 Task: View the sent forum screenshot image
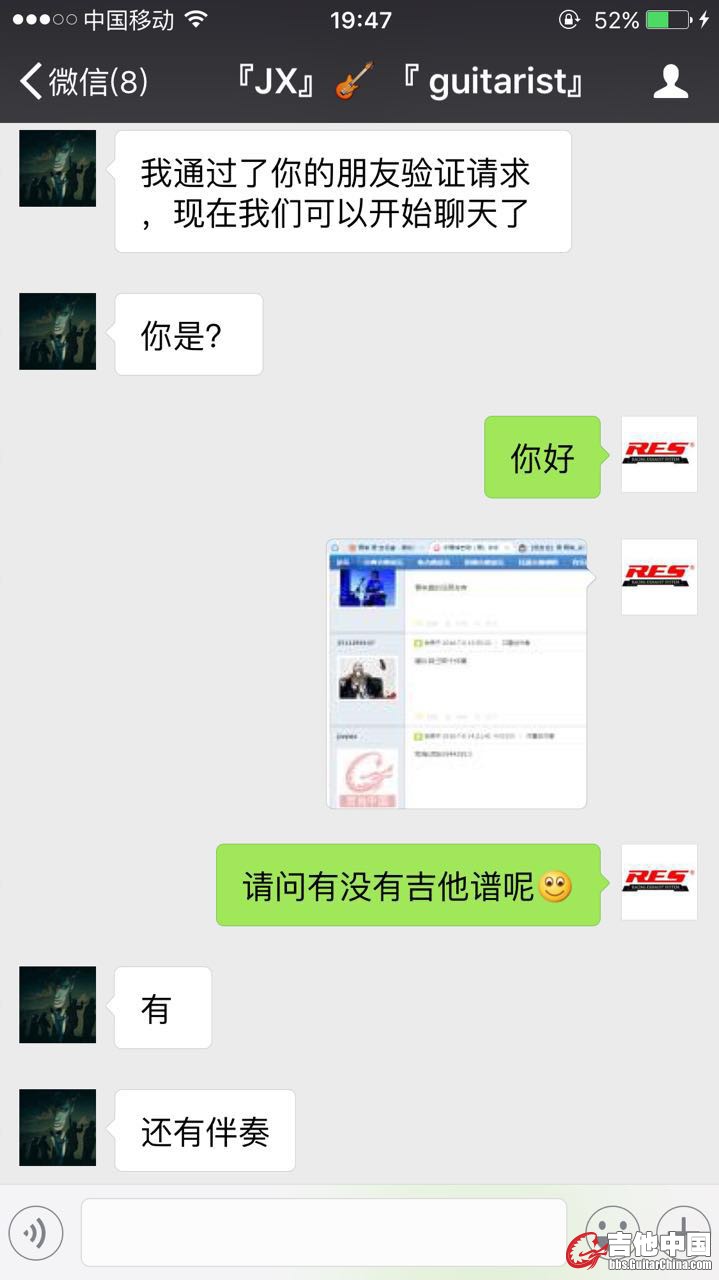pyautogui.click(x=456, y=673)
